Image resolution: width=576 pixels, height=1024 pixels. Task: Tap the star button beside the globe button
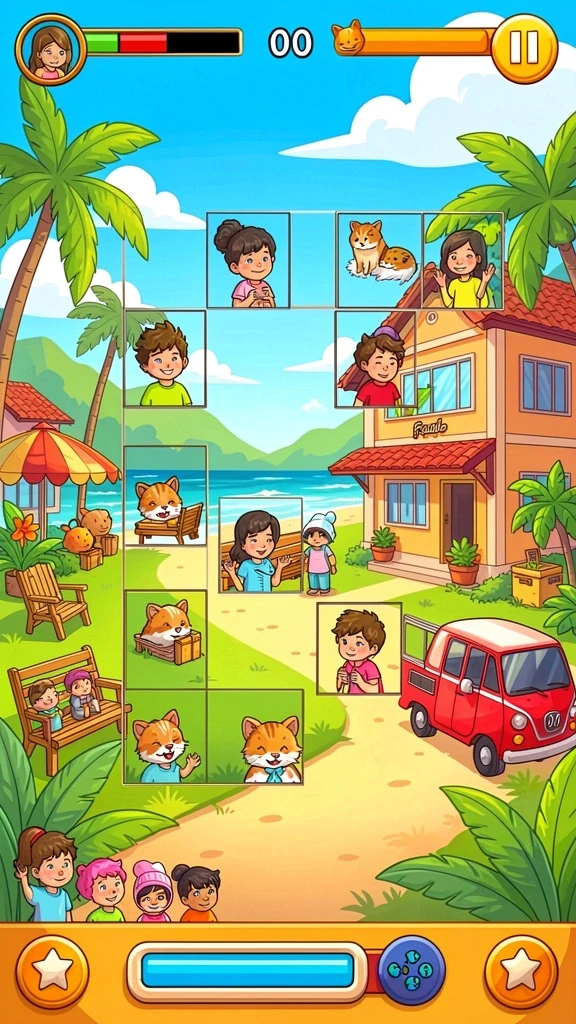(x=520, y=971)
